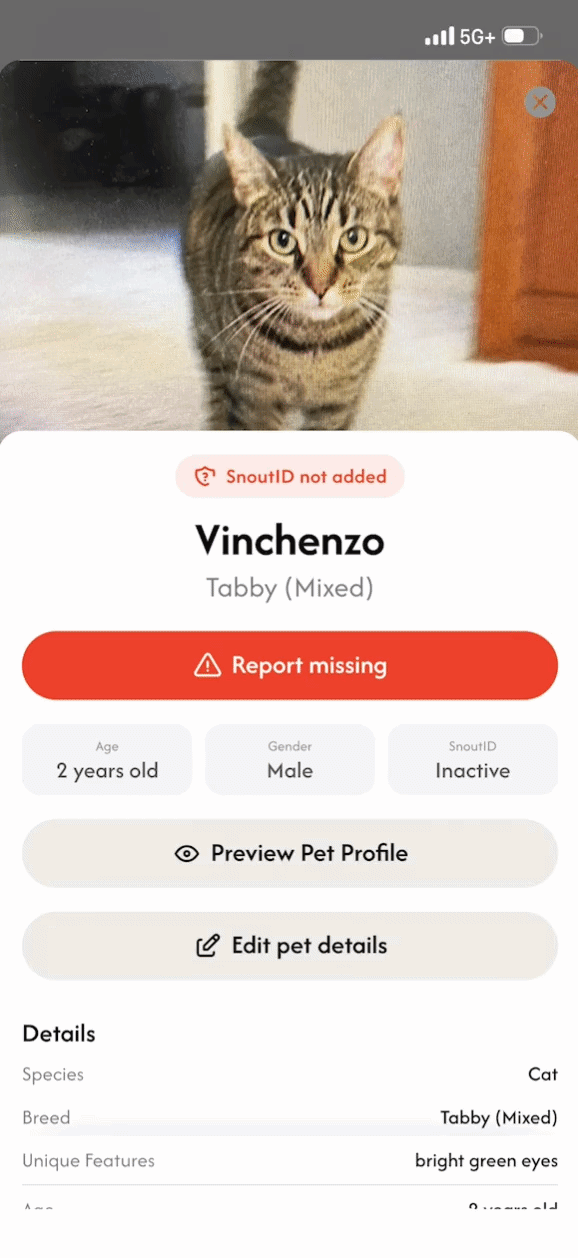
Task: Edit pet details
Action: [x=290, y=945]
